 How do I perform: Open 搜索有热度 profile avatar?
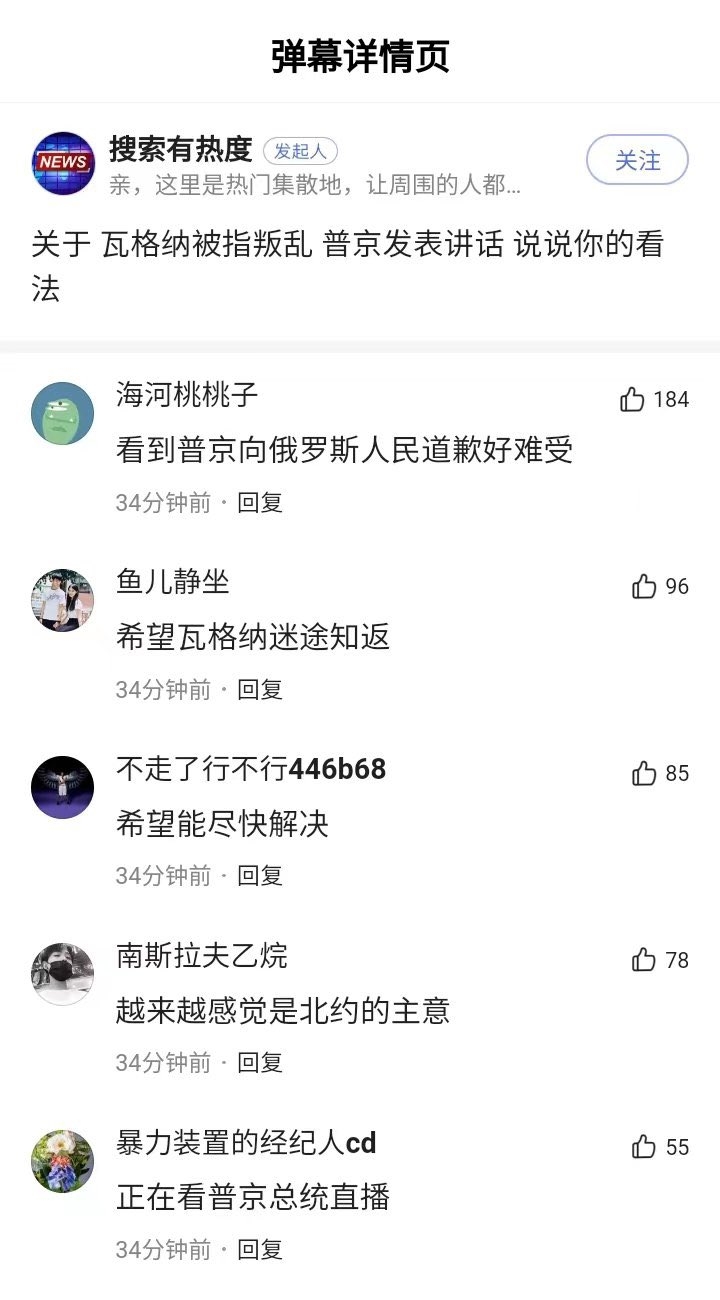(62, 163)
